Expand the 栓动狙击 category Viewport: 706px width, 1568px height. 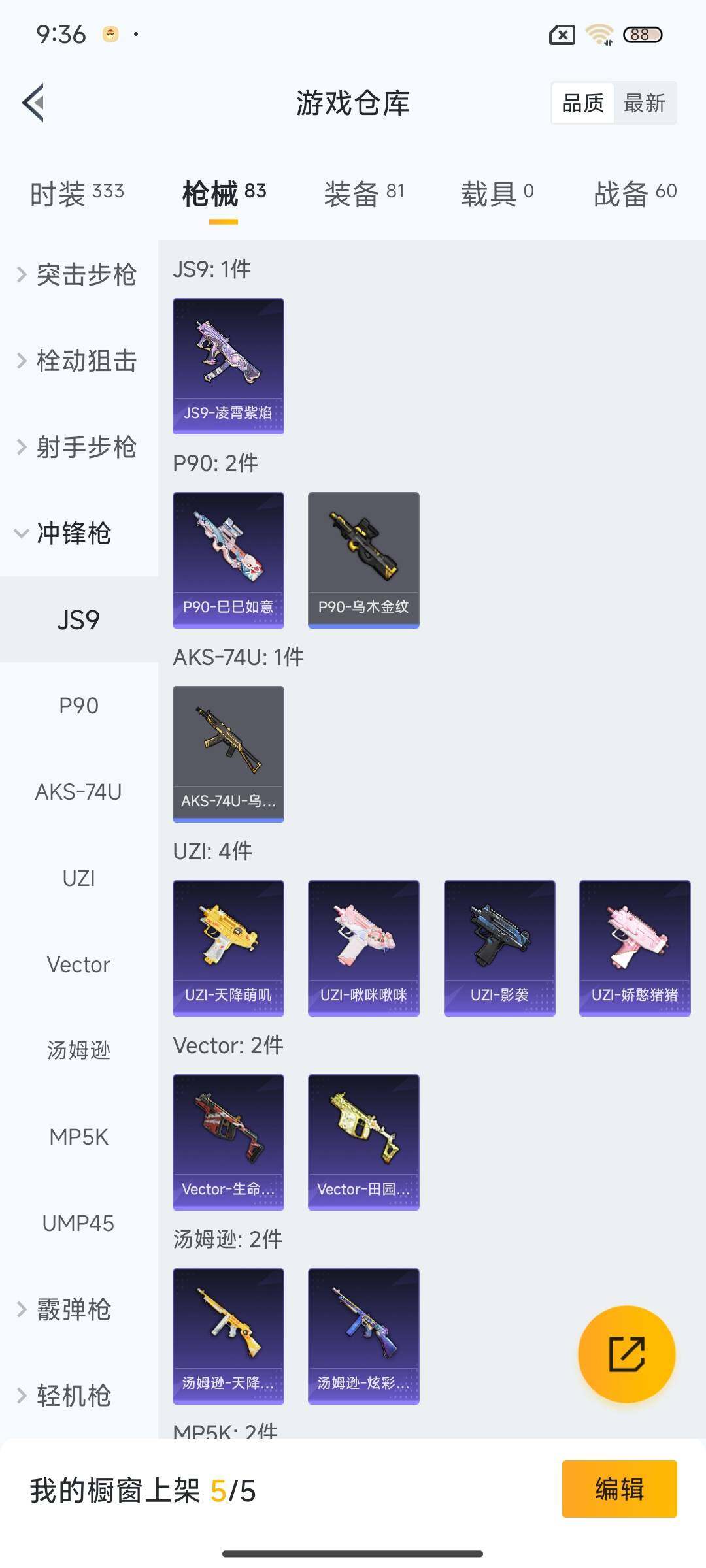78,361
